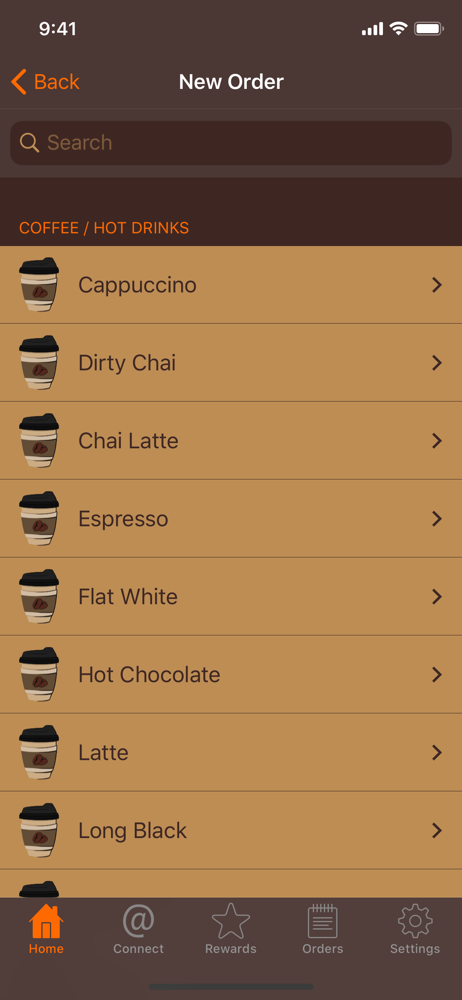Screen dimensions: 462x1000
Task: Open the Connect tab
Action: coord(138,930)
